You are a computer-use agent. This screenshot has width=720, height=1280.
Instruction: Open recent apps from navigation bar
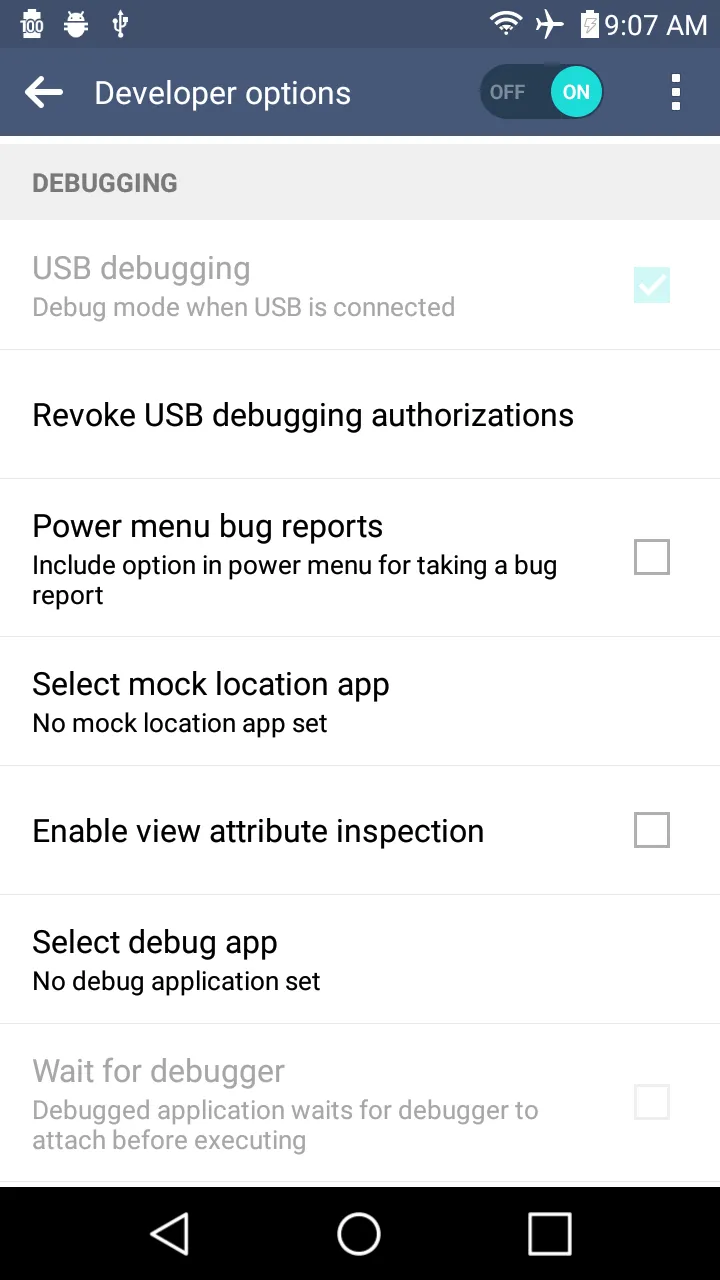(549, 1233)
